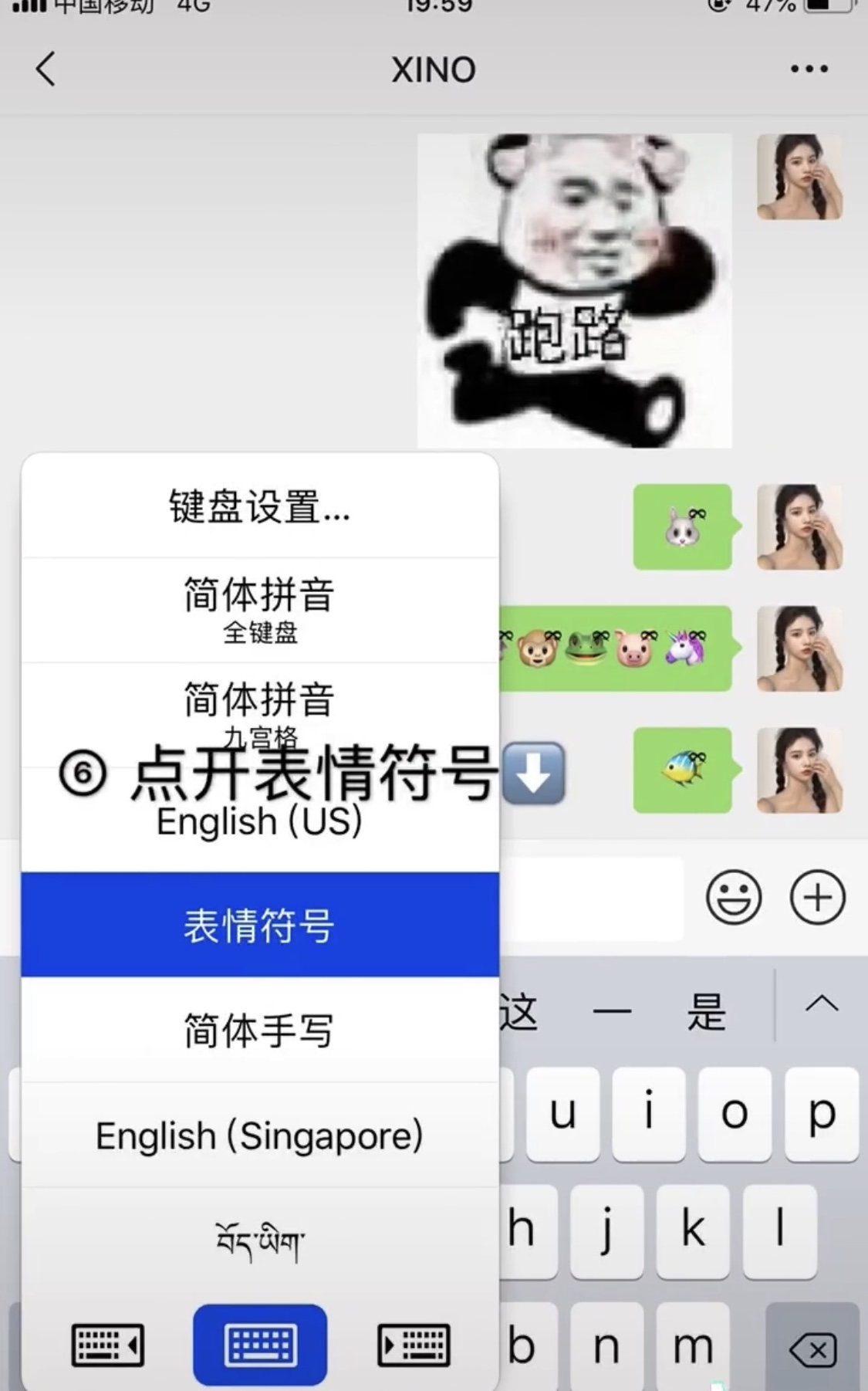Viewport: 868px width, 1391px height.
Task: Tap the 是 word suggestion
Action: coord(706,1009)
